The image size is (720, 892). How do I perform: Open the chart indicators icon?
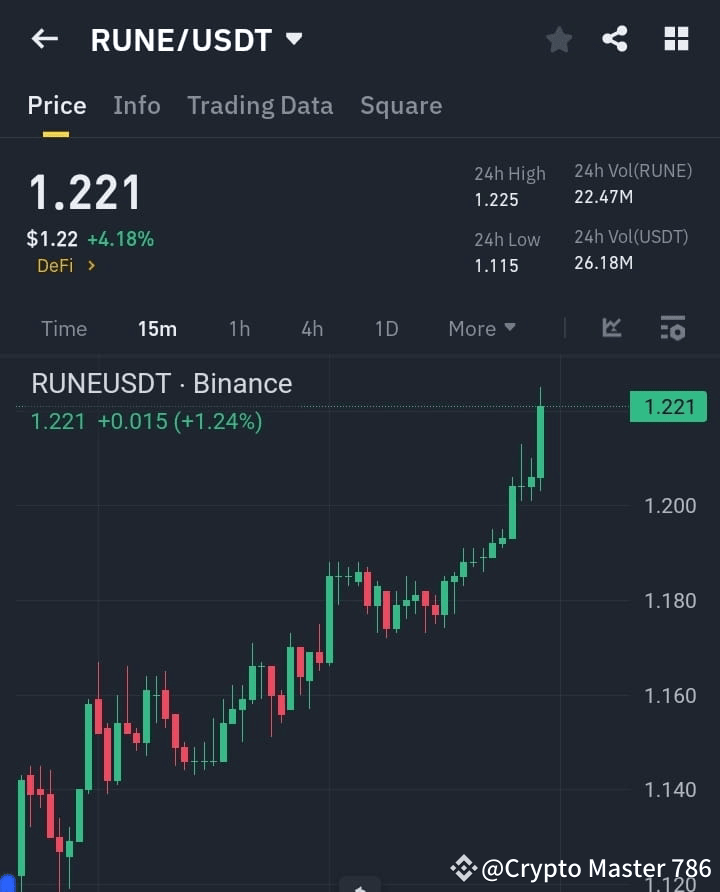[x=611, y=328]
